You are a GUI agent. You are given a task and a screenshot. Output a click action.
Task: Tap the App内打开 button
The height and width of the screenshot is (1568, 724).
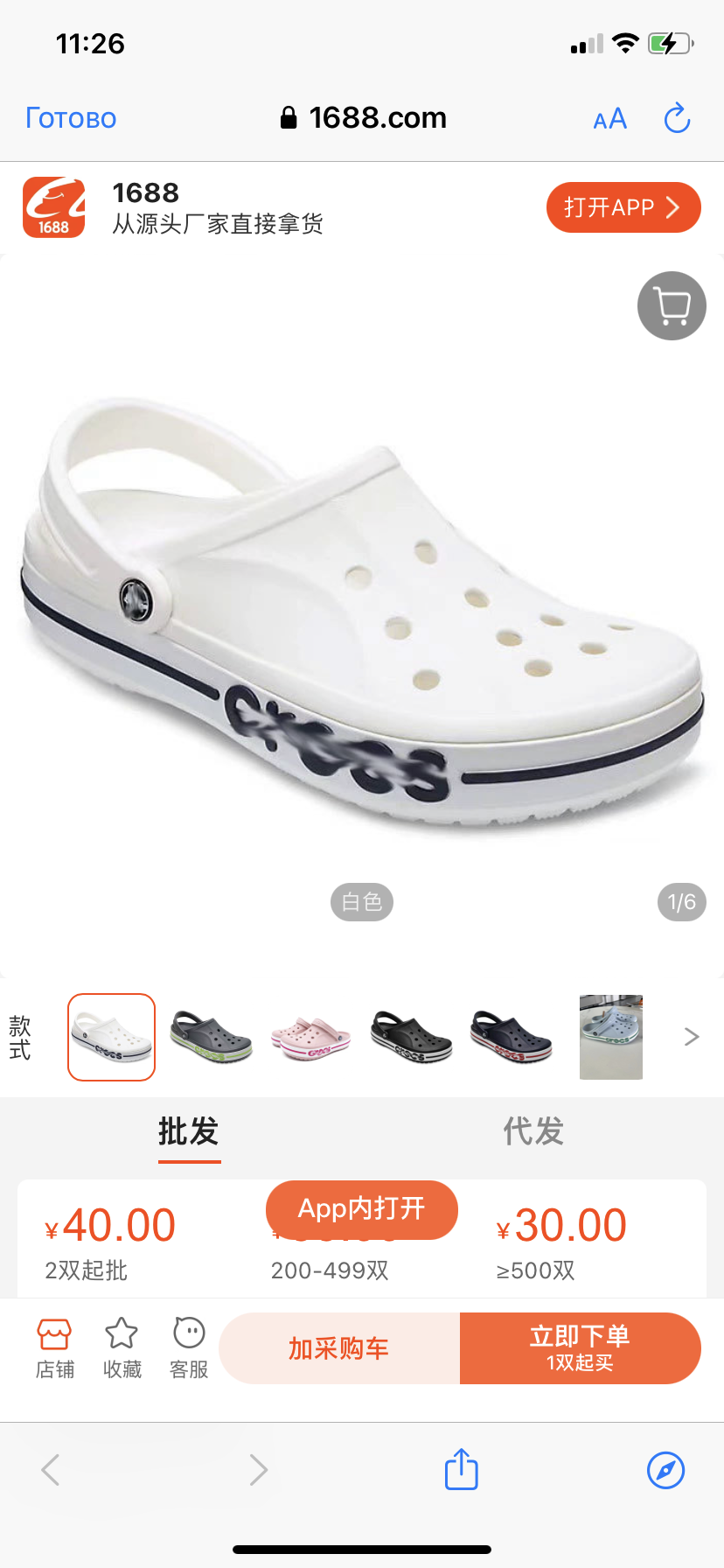(x=361, y=1209)
